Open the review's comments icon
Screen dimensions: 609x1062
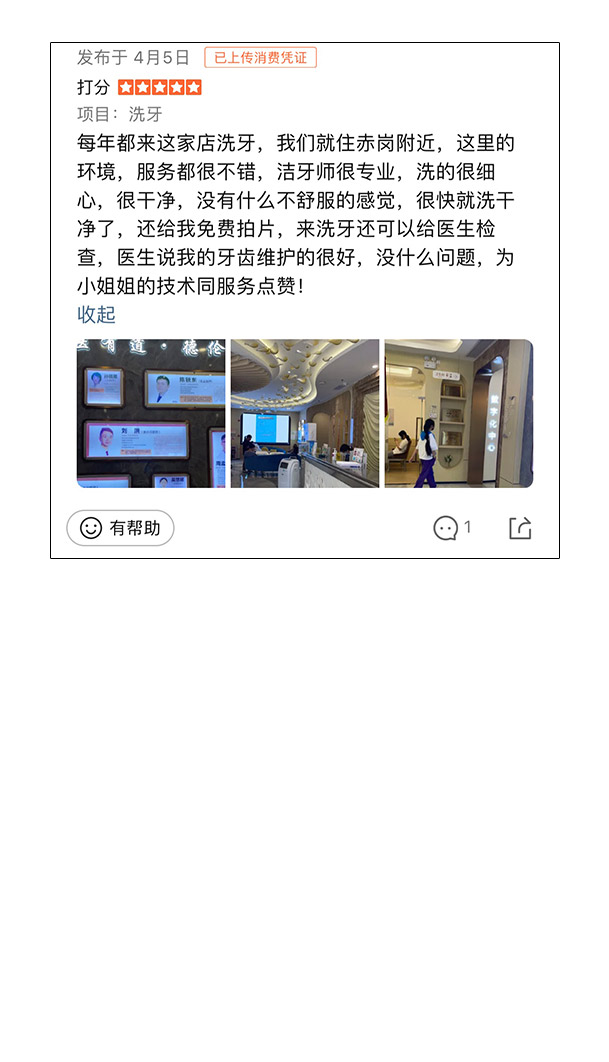point(446,528)
